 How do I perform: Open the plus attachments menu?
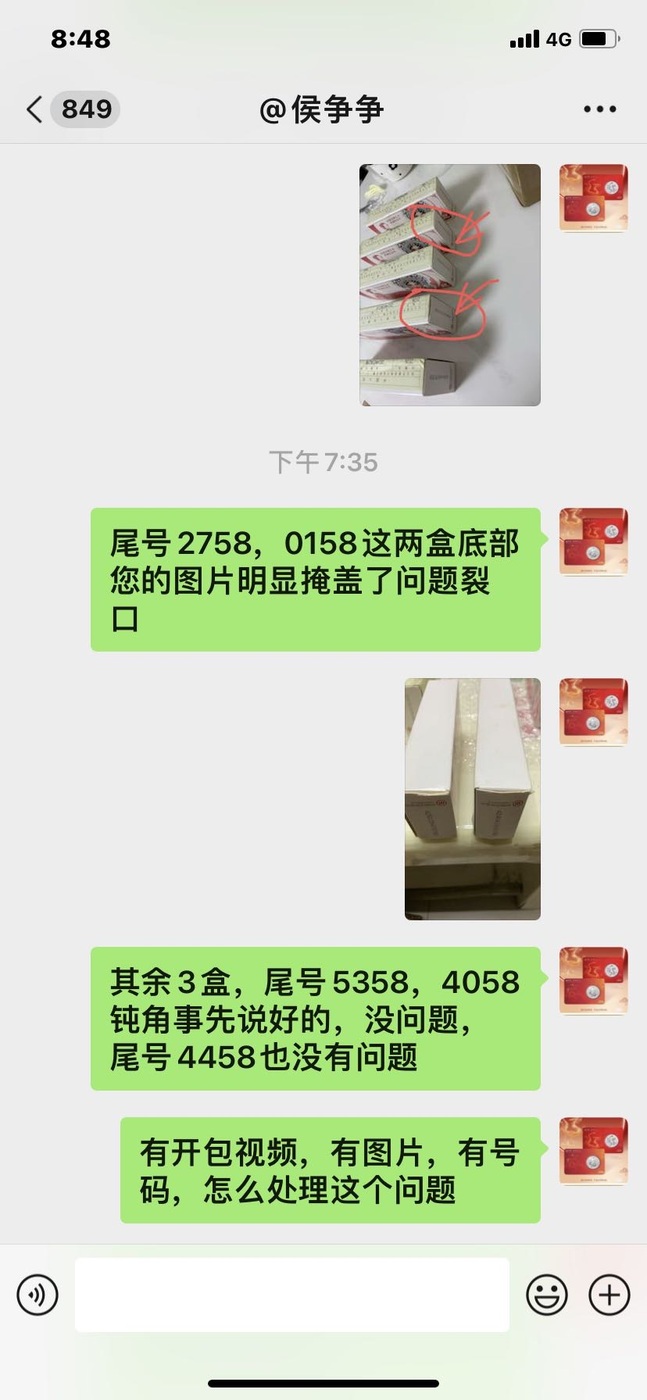[609, 1295]
